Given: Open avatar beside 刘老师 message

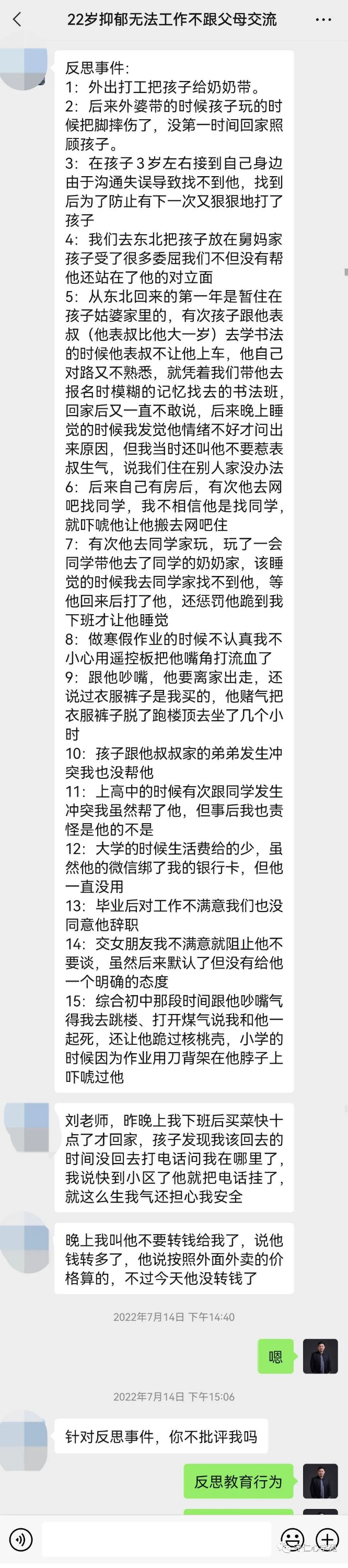Looking at the screenshot, I should pyautogui.click(x=27, y=1127).
